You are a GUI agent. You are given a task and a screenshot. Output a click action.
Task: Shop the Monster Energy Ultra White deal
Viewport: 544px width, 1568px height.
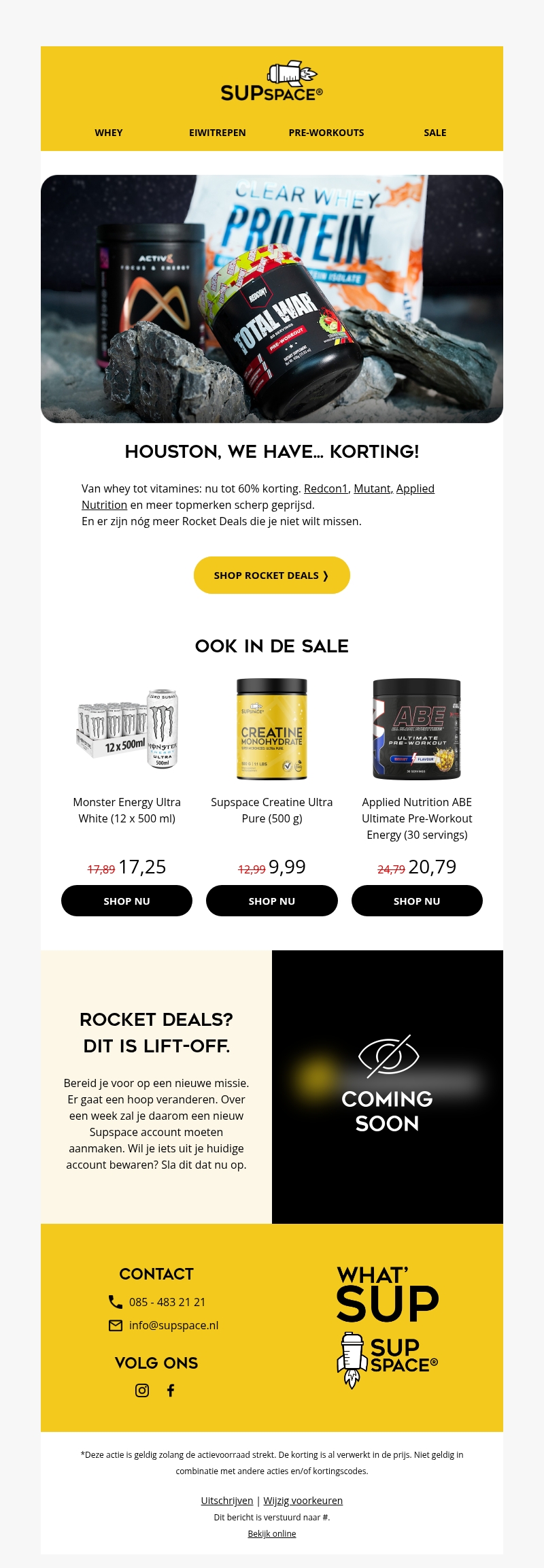126,901
